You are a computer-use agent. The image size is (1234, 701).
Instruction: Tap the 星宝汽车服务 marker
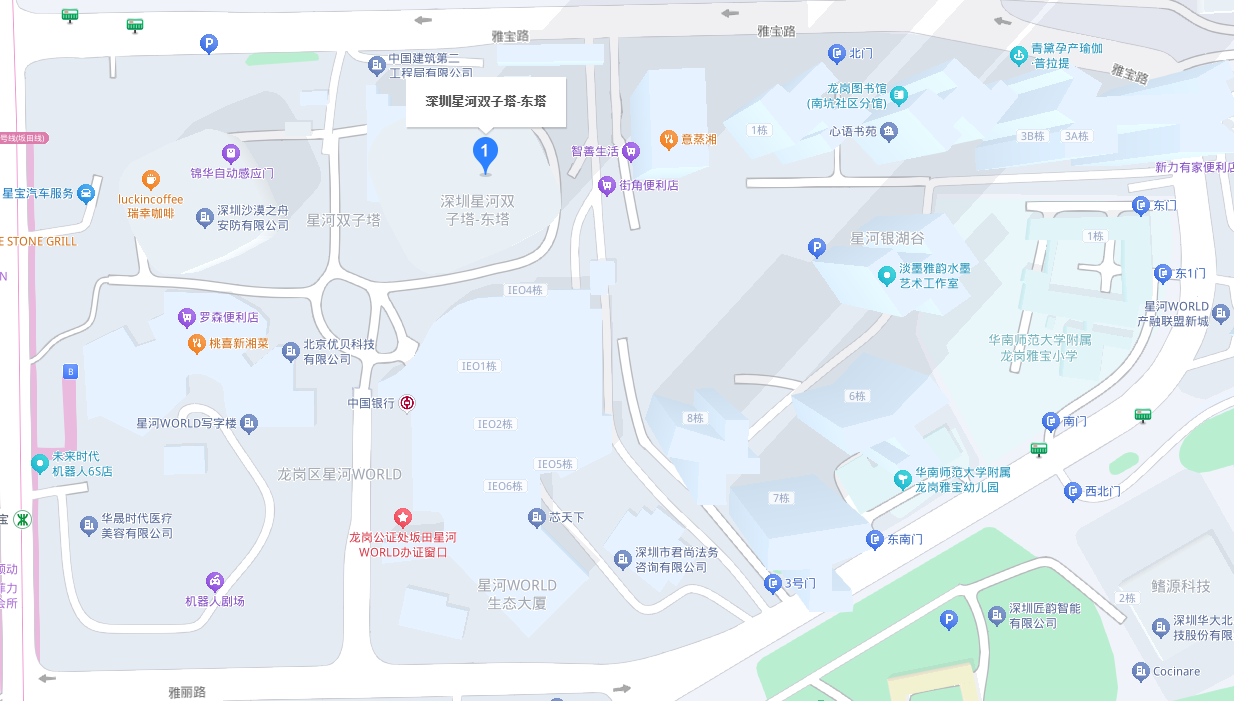pyautogui.click(x=86, y=193)
